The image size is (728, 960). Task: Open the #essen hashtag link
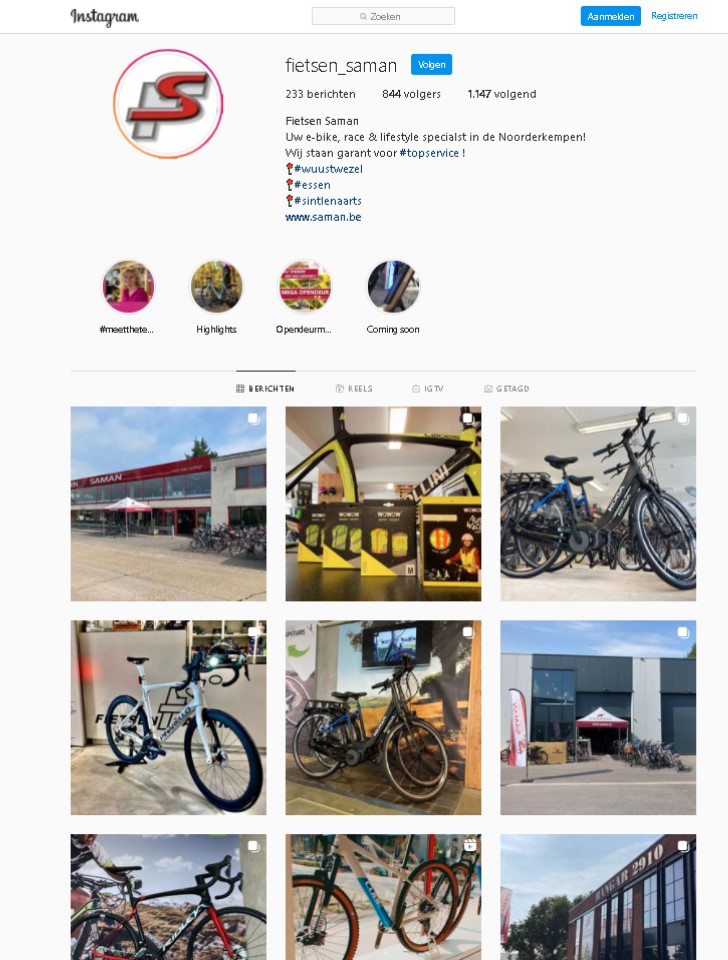click(312, 185)
